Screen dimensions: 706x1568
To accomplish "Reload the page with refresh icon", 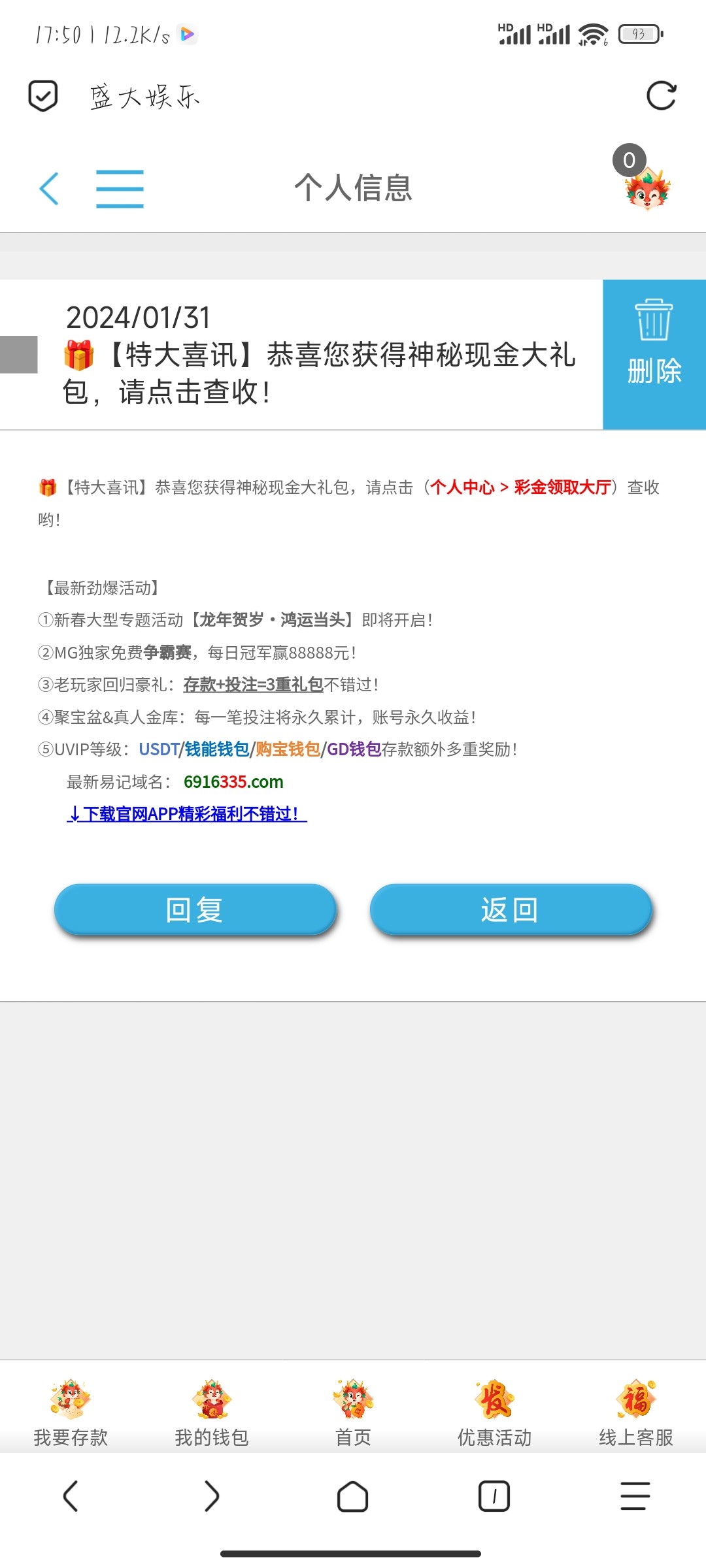I will (661, 96).
